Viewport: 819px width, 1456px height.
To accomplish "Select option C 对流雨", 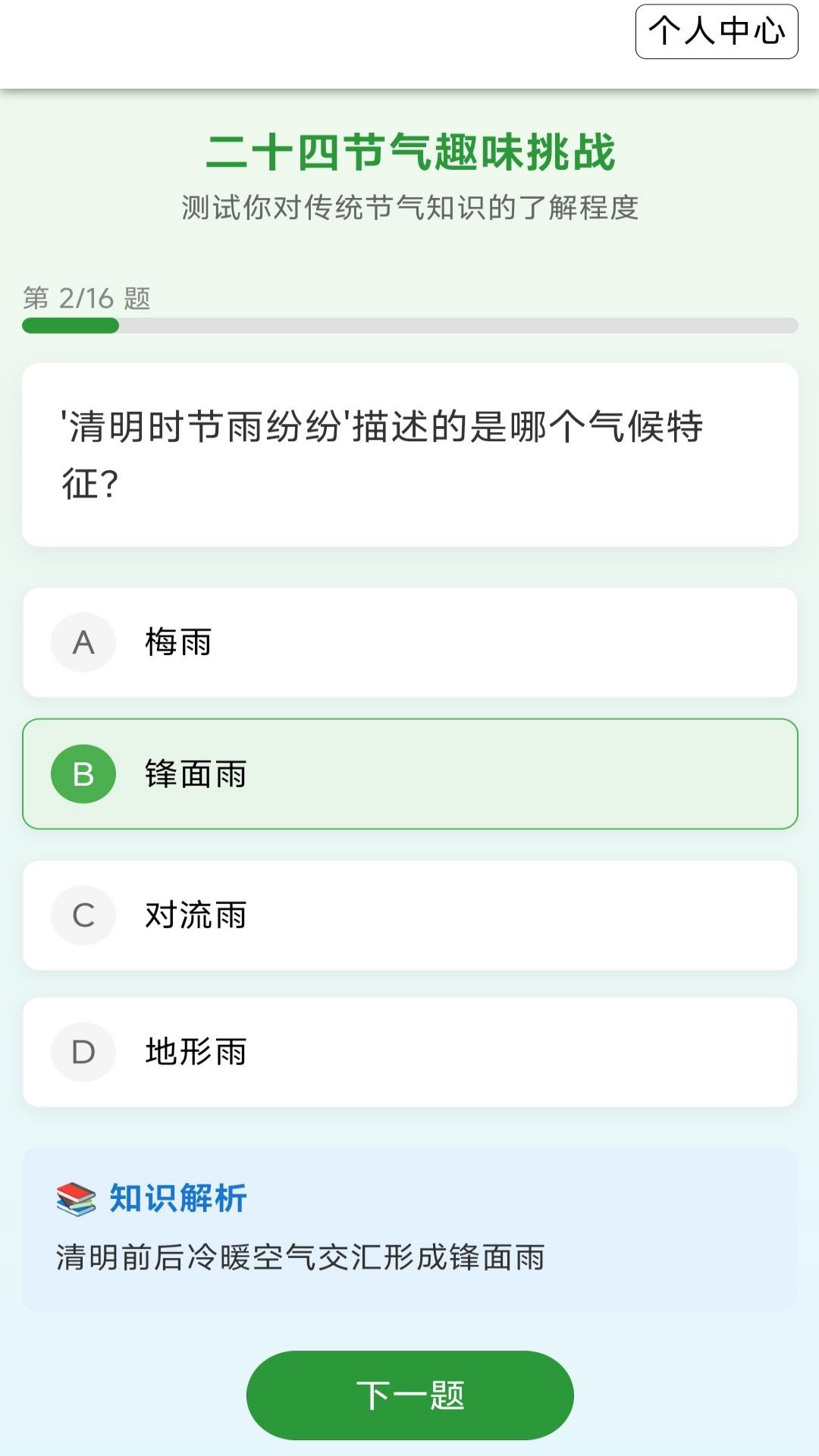I will [409, 915].
